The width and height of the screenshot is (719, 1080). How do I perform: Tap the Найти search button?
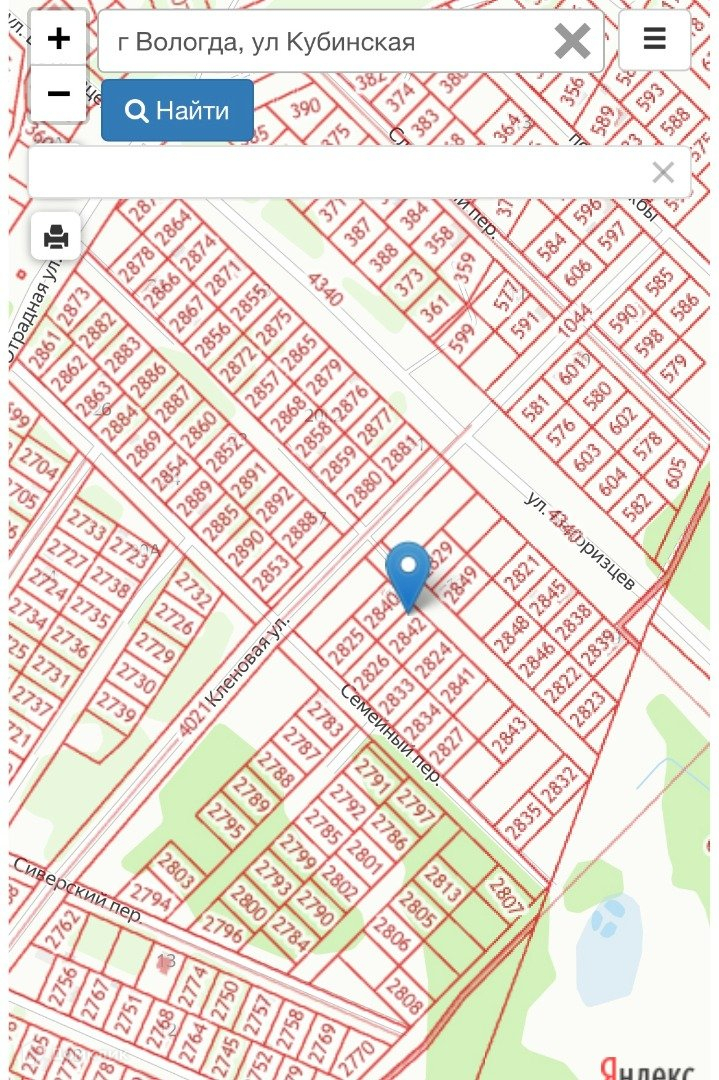pyautogui.click(x=177, y=111)
